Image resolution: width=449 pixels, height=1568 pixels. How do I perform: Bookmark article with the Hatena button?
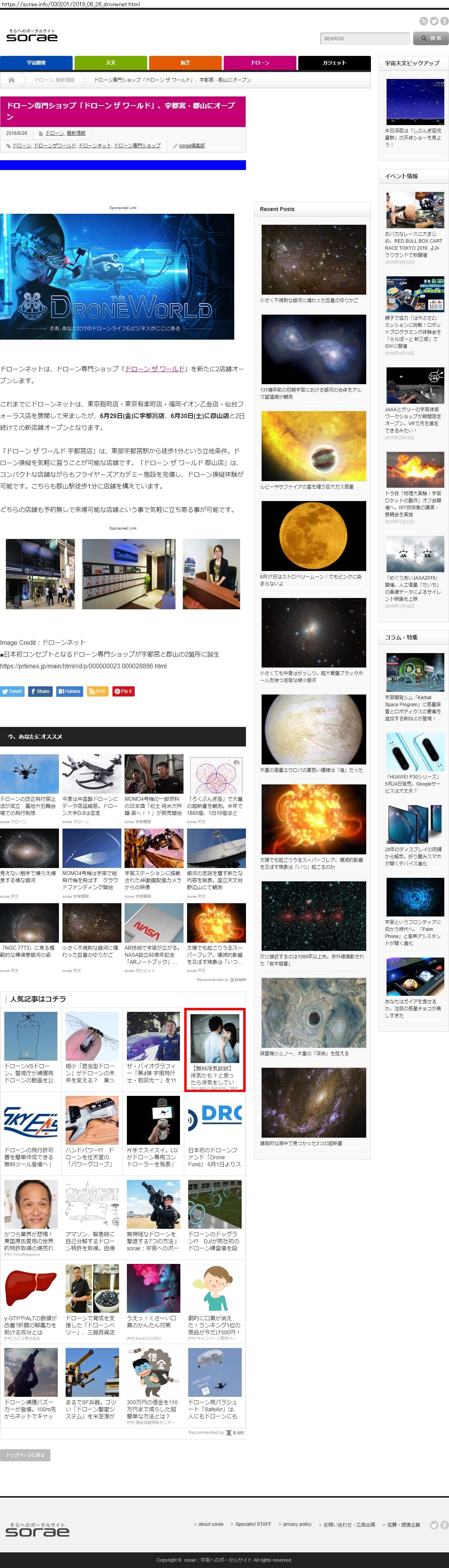[x=69, y=691]
